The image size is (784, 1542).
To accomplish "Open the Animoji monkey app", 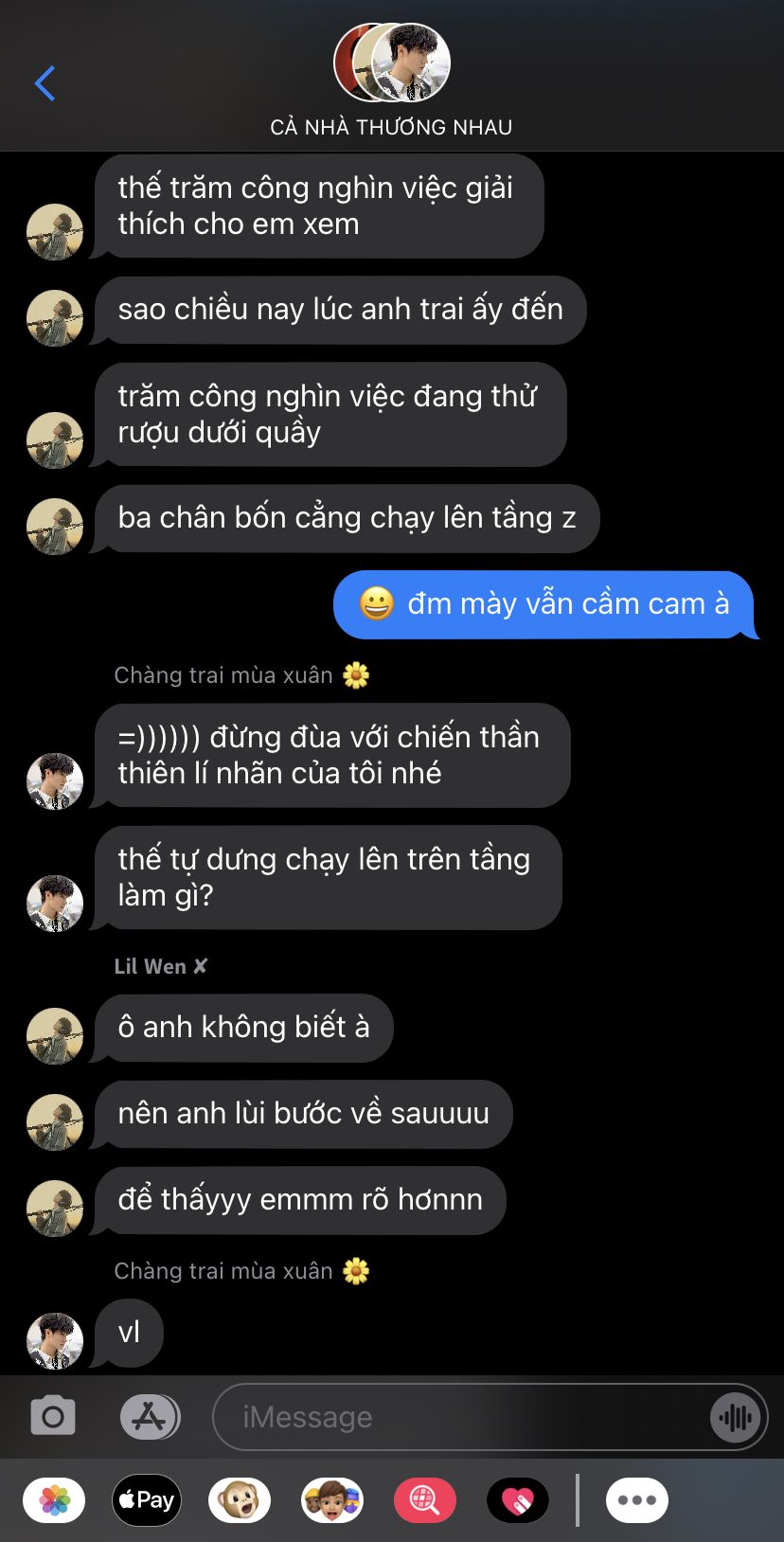I will click(x=240, y=1500).
